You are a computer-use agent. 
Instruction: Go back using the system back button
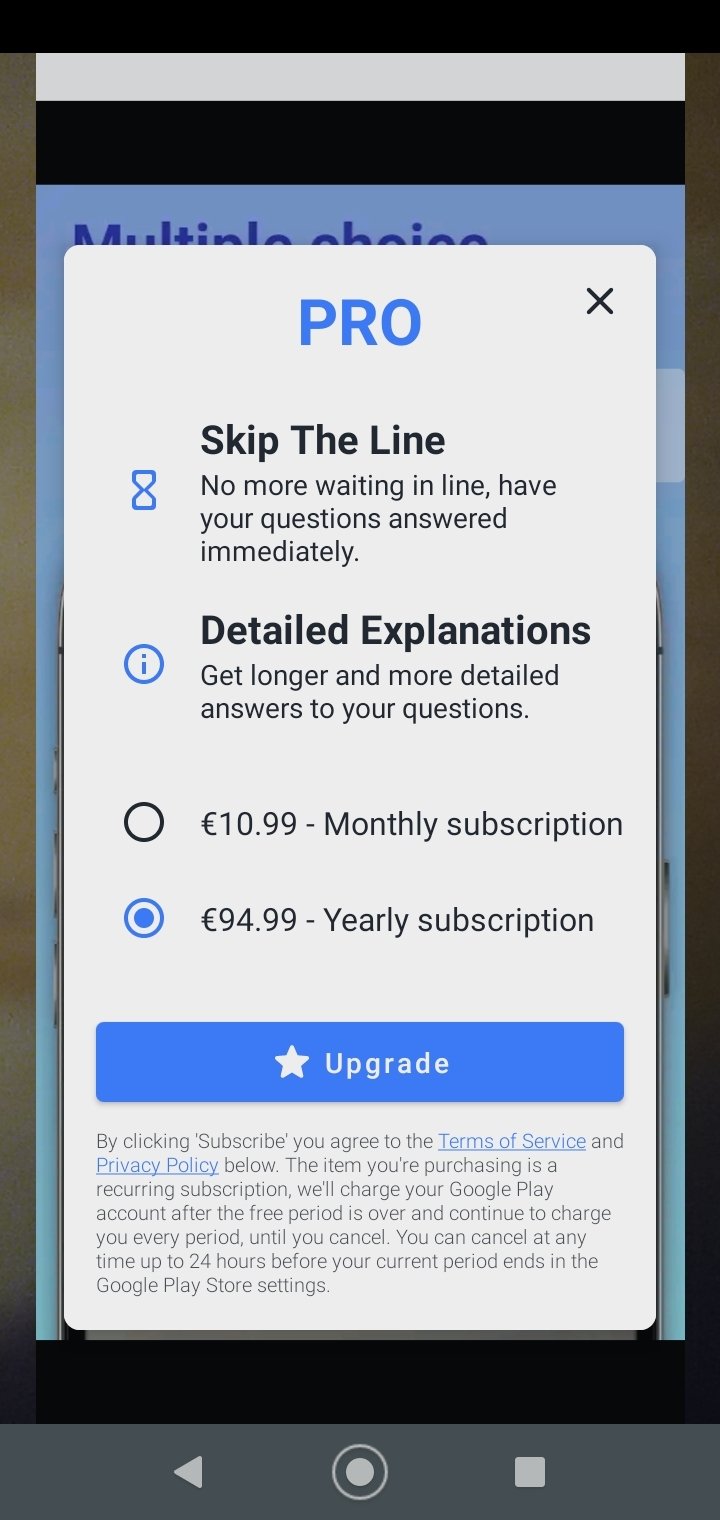point(188,1472)
